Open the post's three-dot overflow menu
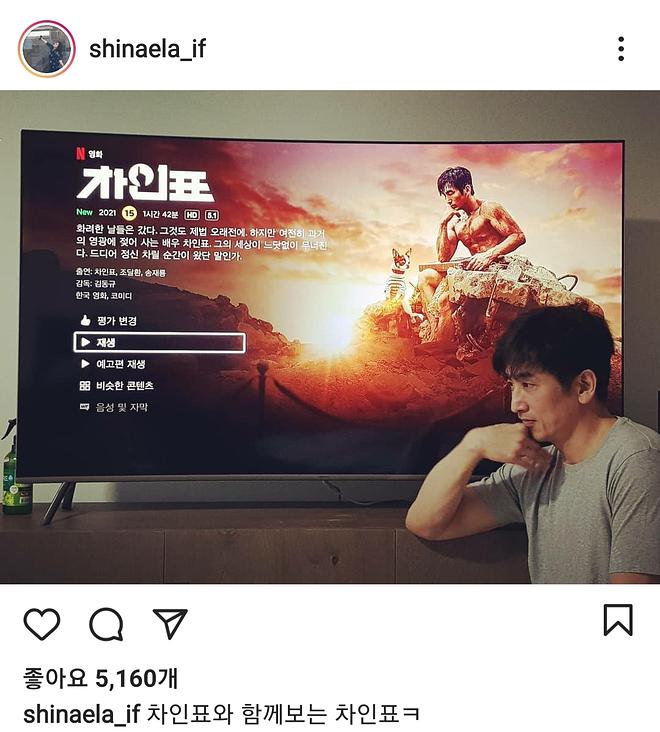Screen dimensions: 660x732 [621, 48]
